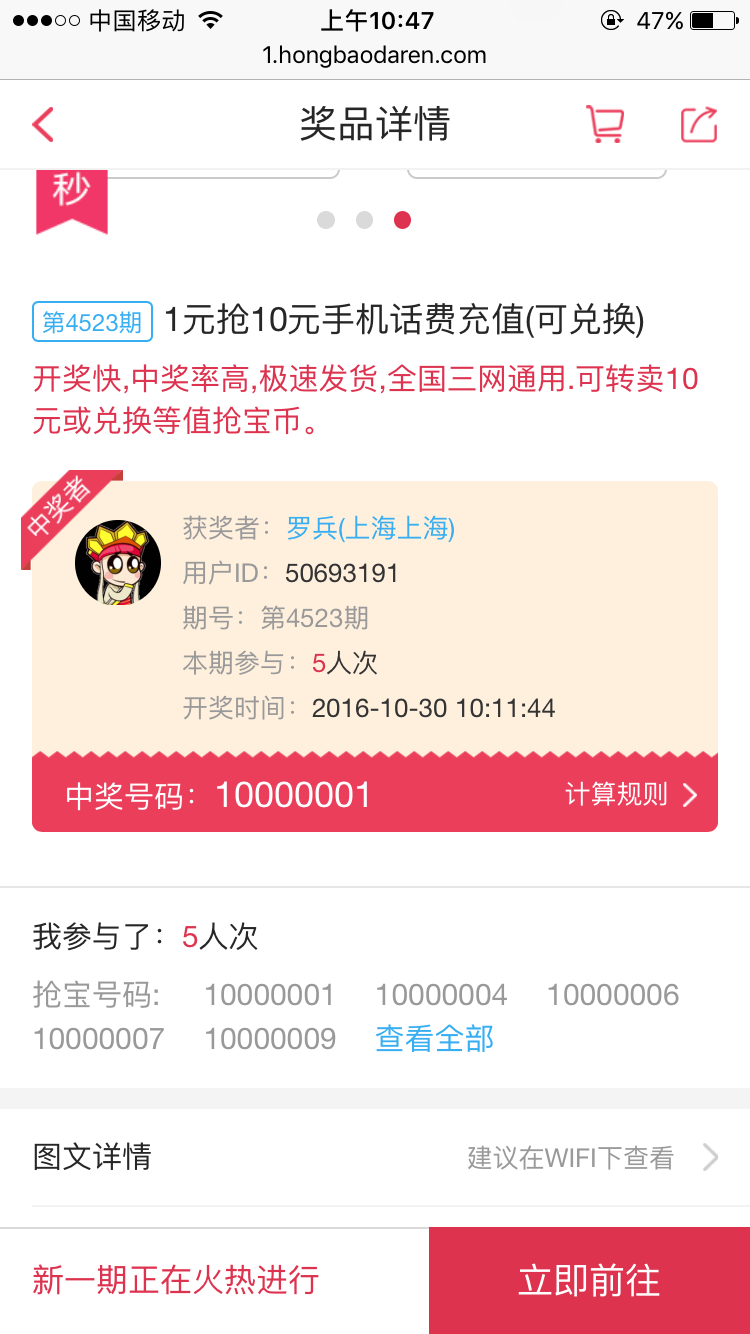Go back using the red arrow

43,125
